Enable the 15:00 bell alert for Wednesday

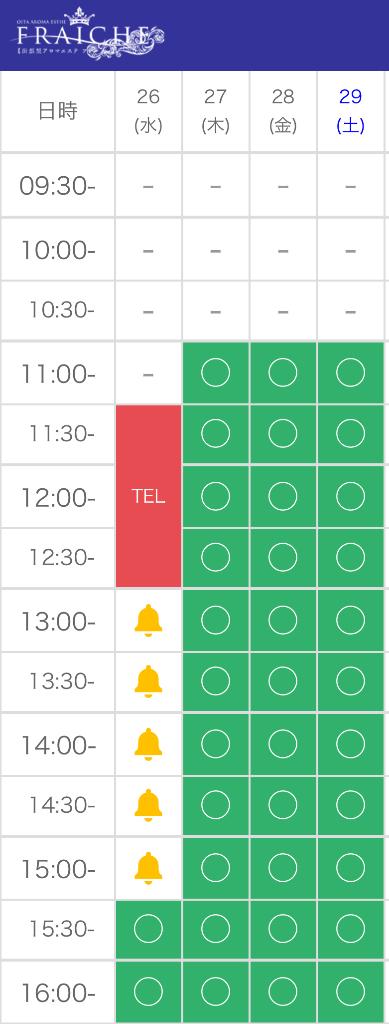point(148,868)
